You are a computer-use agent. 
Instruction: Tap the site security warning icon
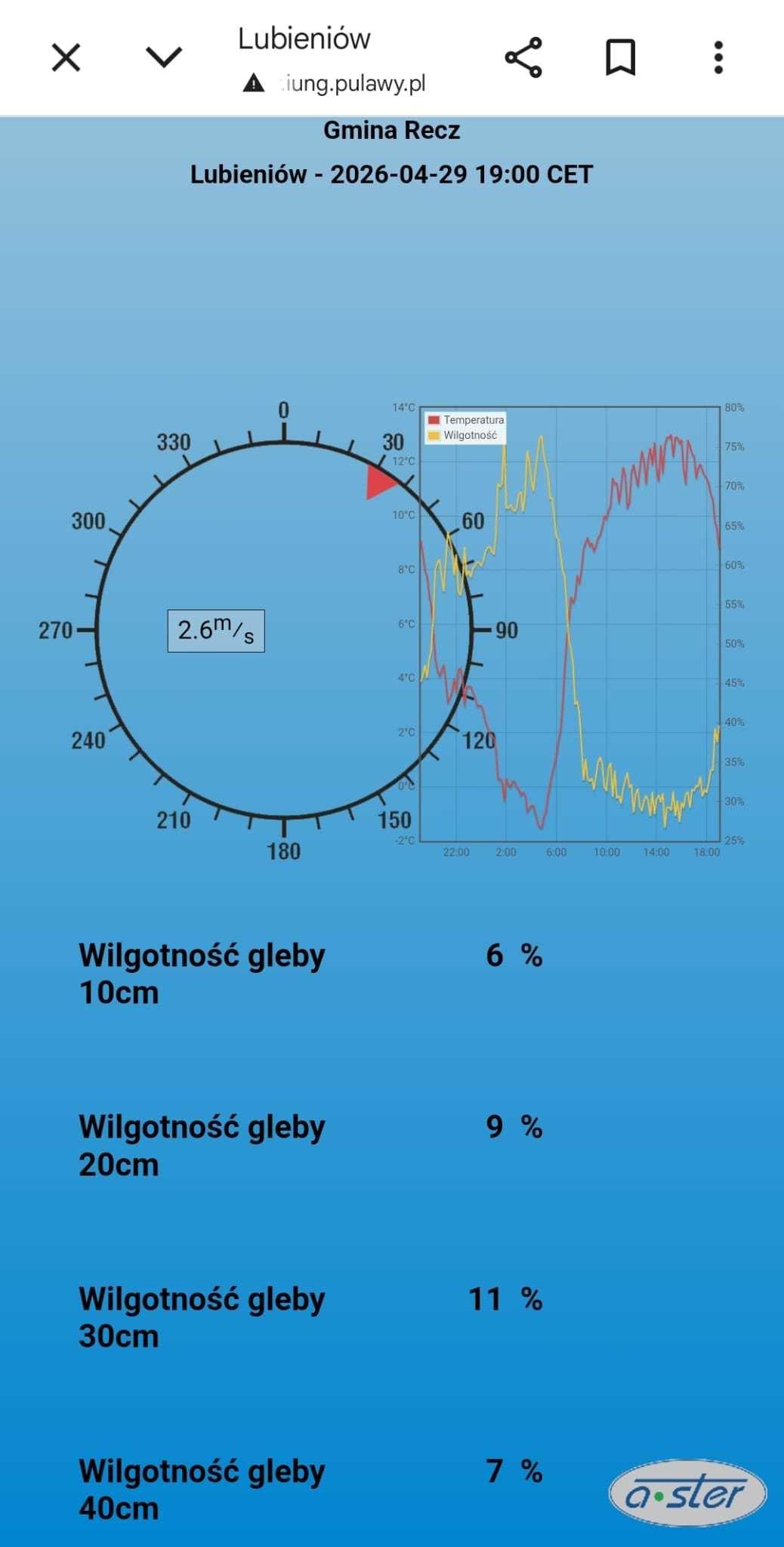click(x=254, y=83)
